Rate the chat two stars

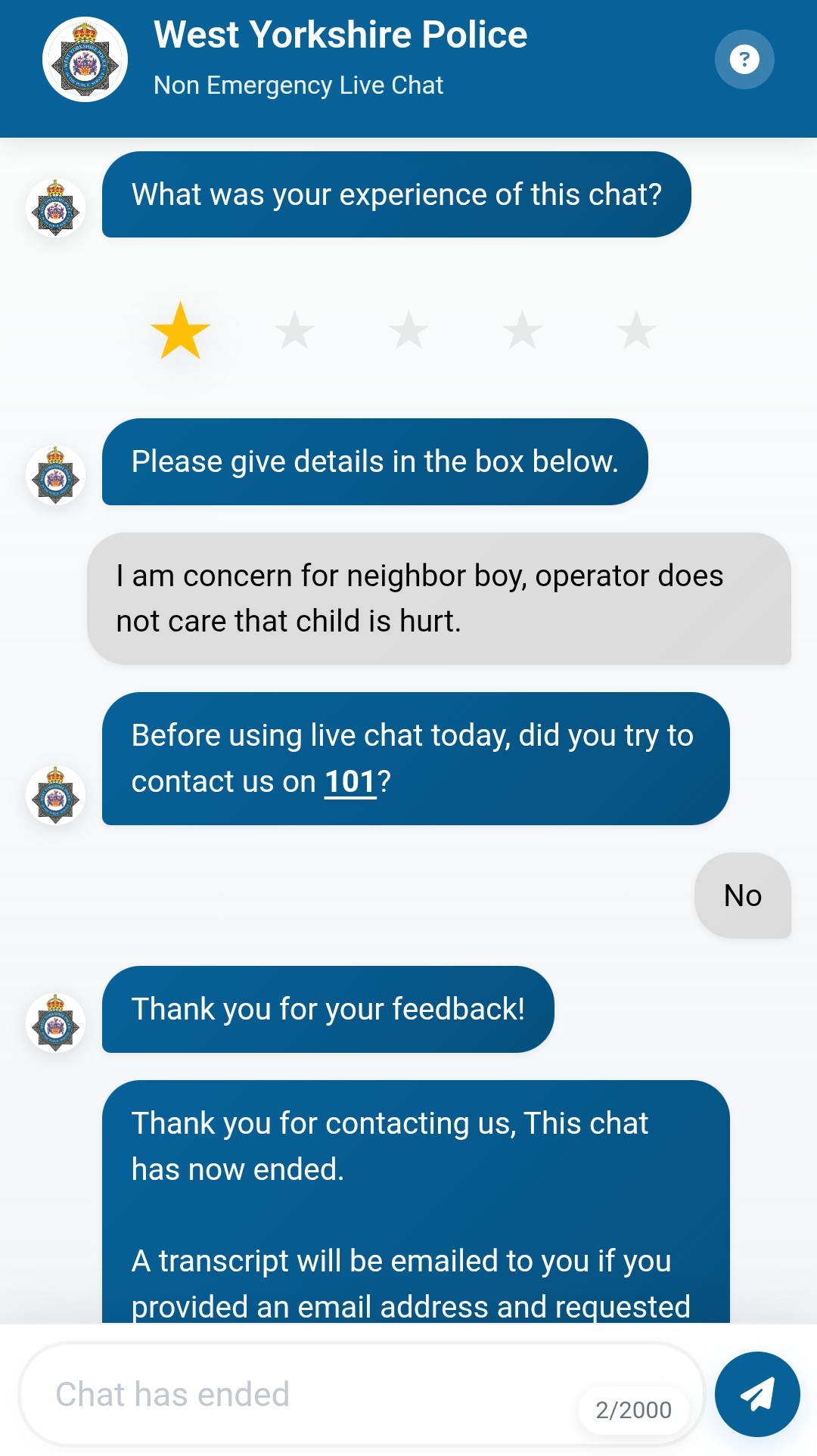[294, 331]
